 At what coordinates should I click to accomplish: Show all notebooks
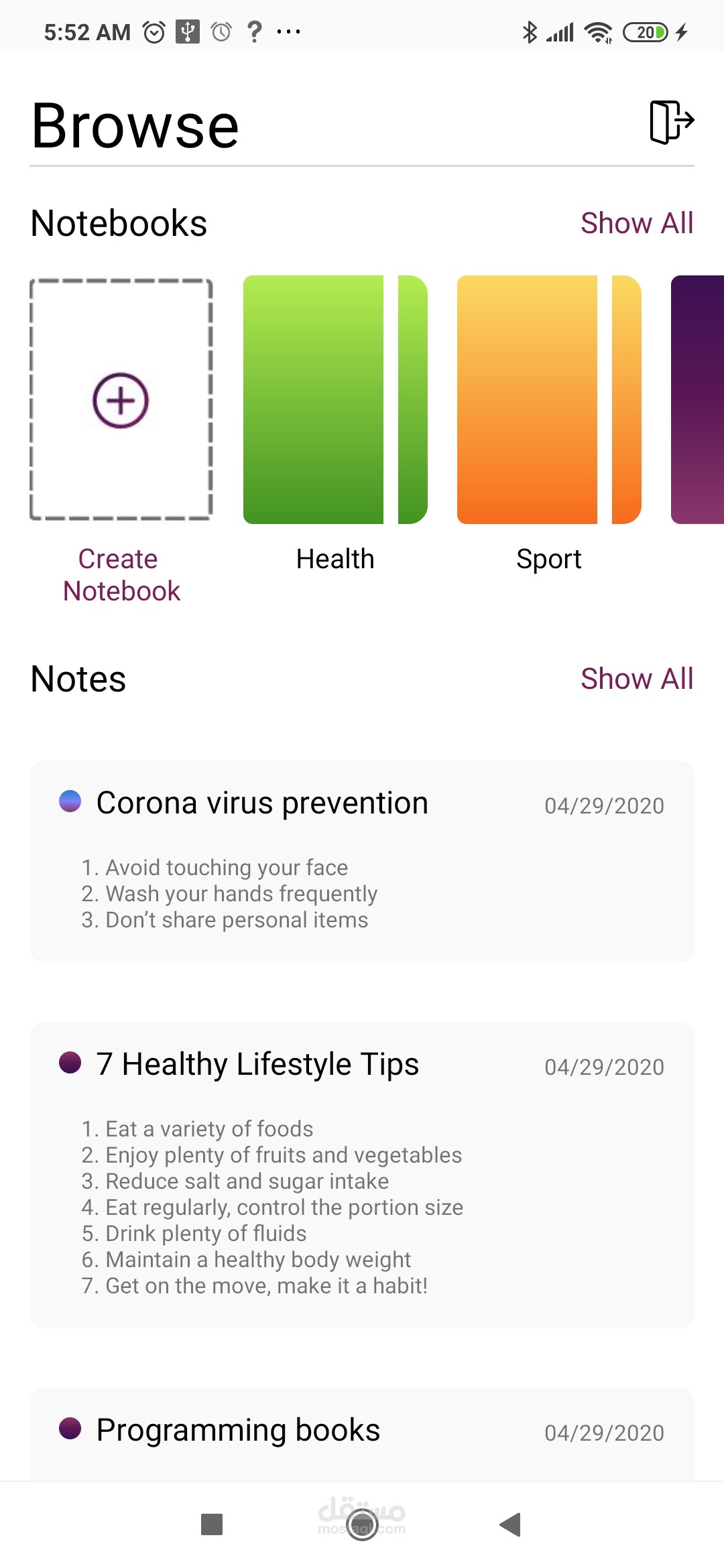[636, 223]
